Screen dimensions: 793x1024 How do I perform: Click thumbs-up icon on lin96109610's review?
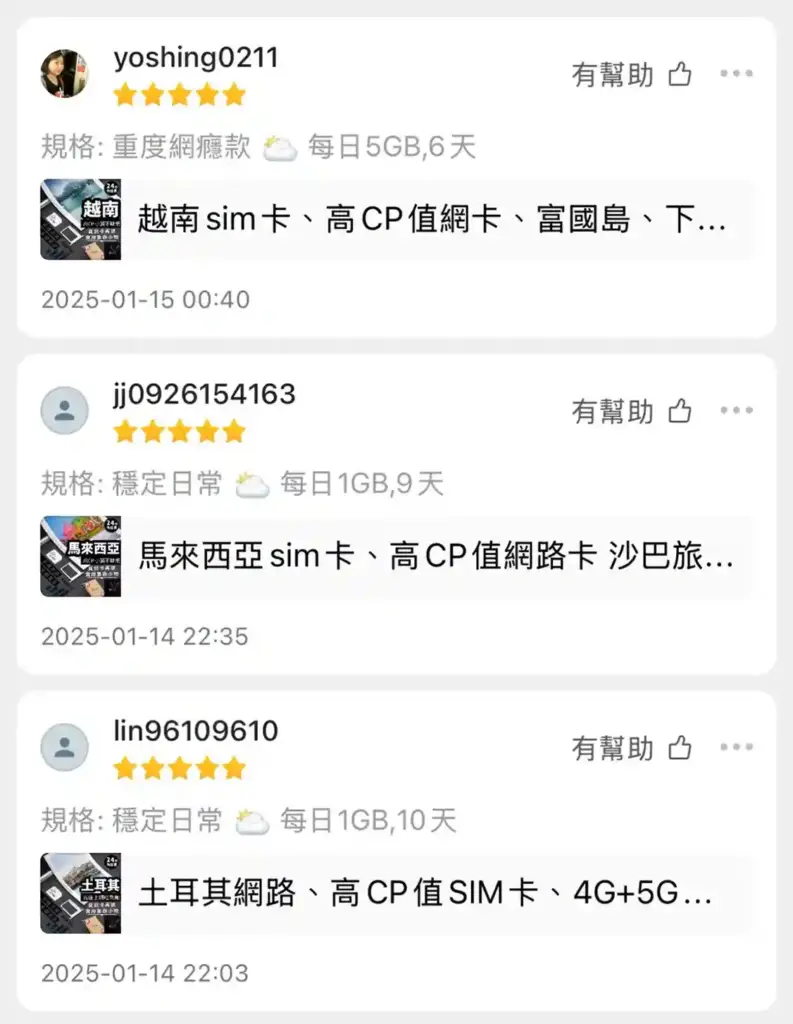click(x=681, y=747)
